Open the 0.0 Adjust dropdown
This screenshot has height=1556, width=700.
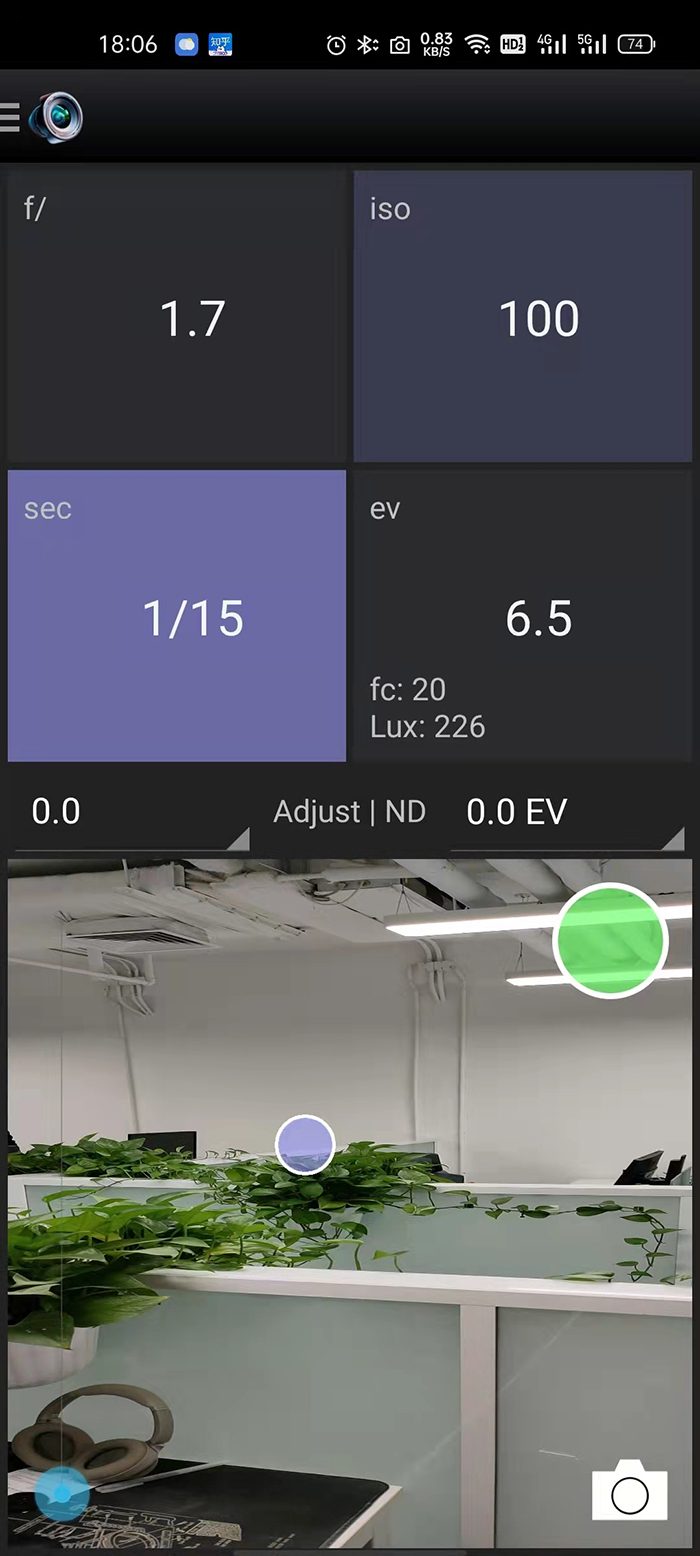(x=130, y=812)
